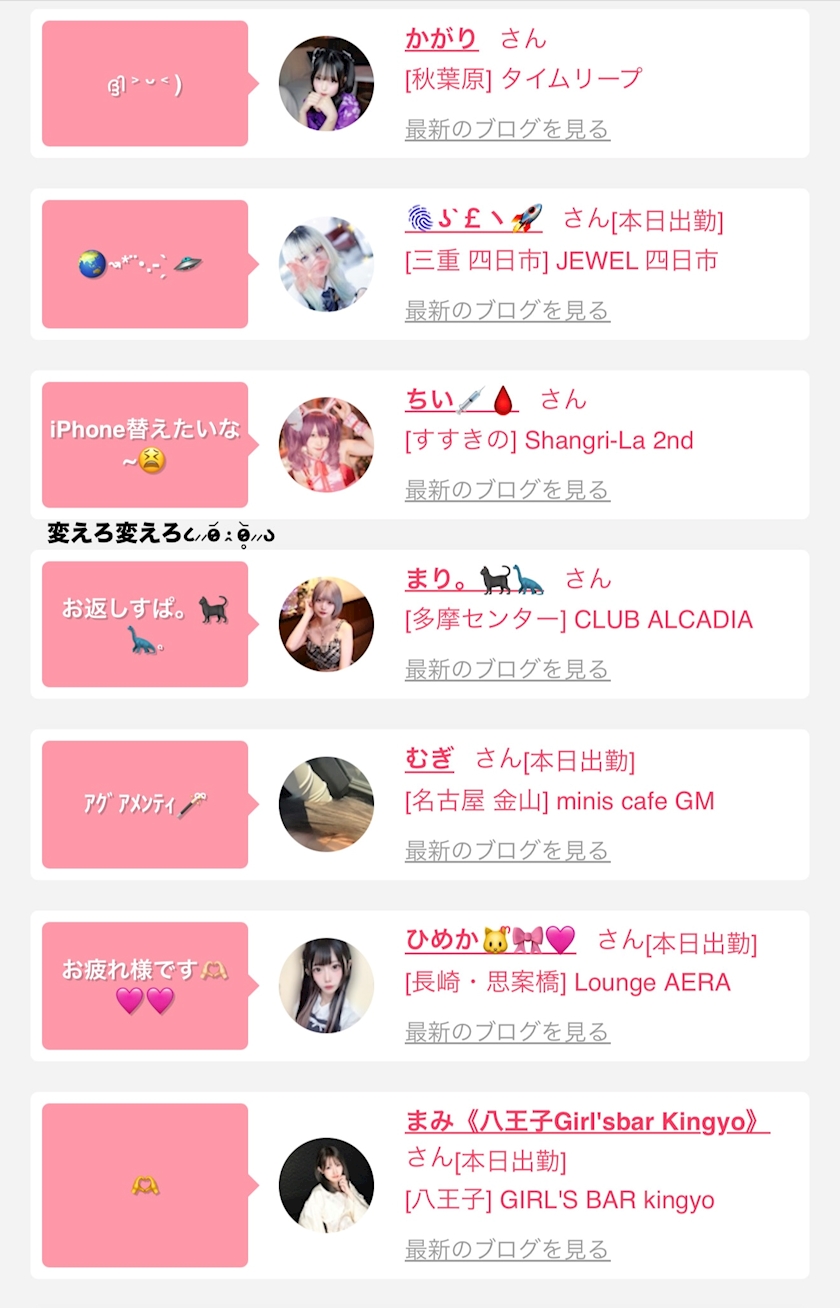The height and width of the screenshot is (1308, 840).
Task: Tap the profile photo in the JEWEL 四日市 card
Action: (326, 264)
